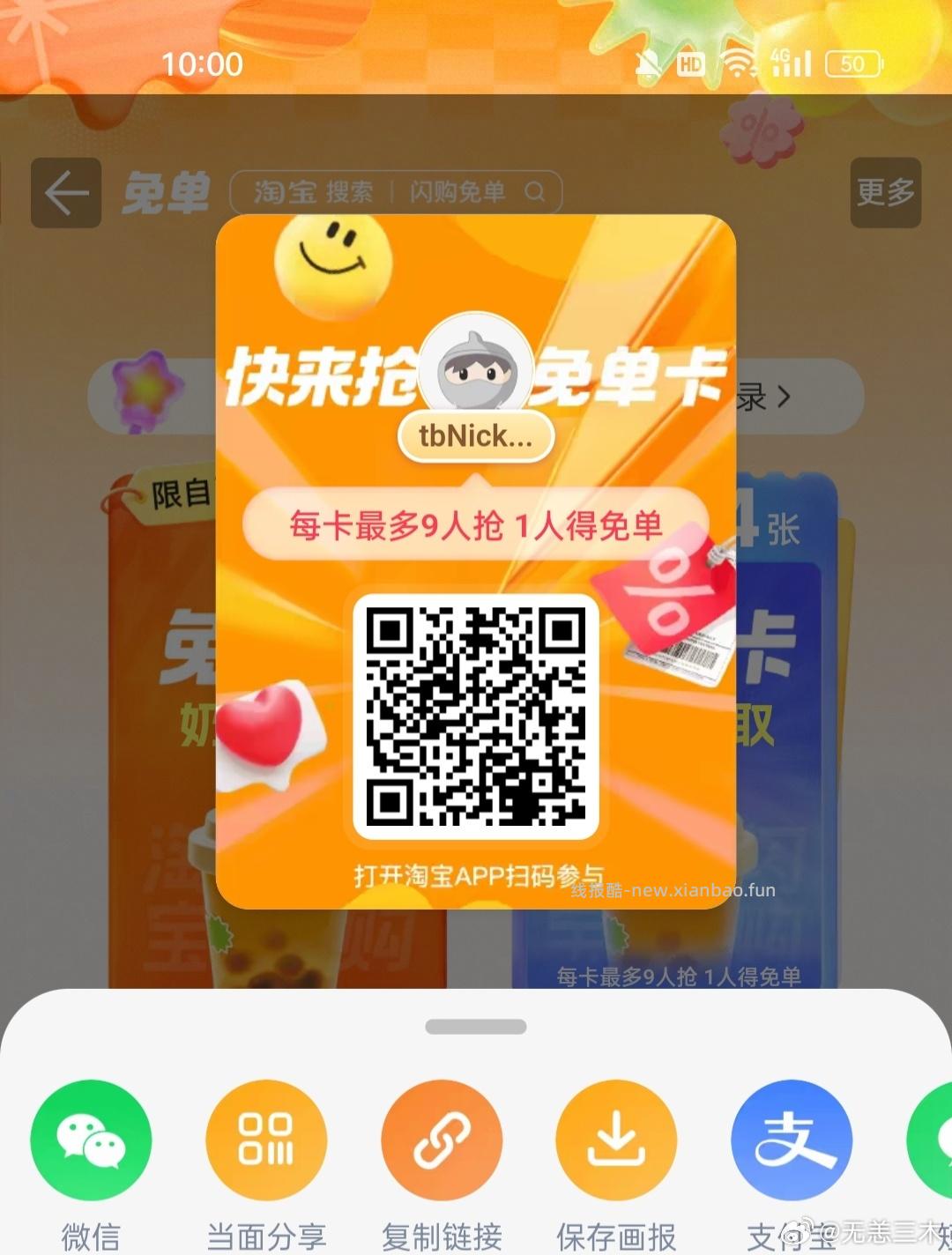Image resolution: width=952 pixels, height=1255 pixels.
Task: Tap the 每卡最多9人抢 1人得免单 banner
Action: point(475,524)
